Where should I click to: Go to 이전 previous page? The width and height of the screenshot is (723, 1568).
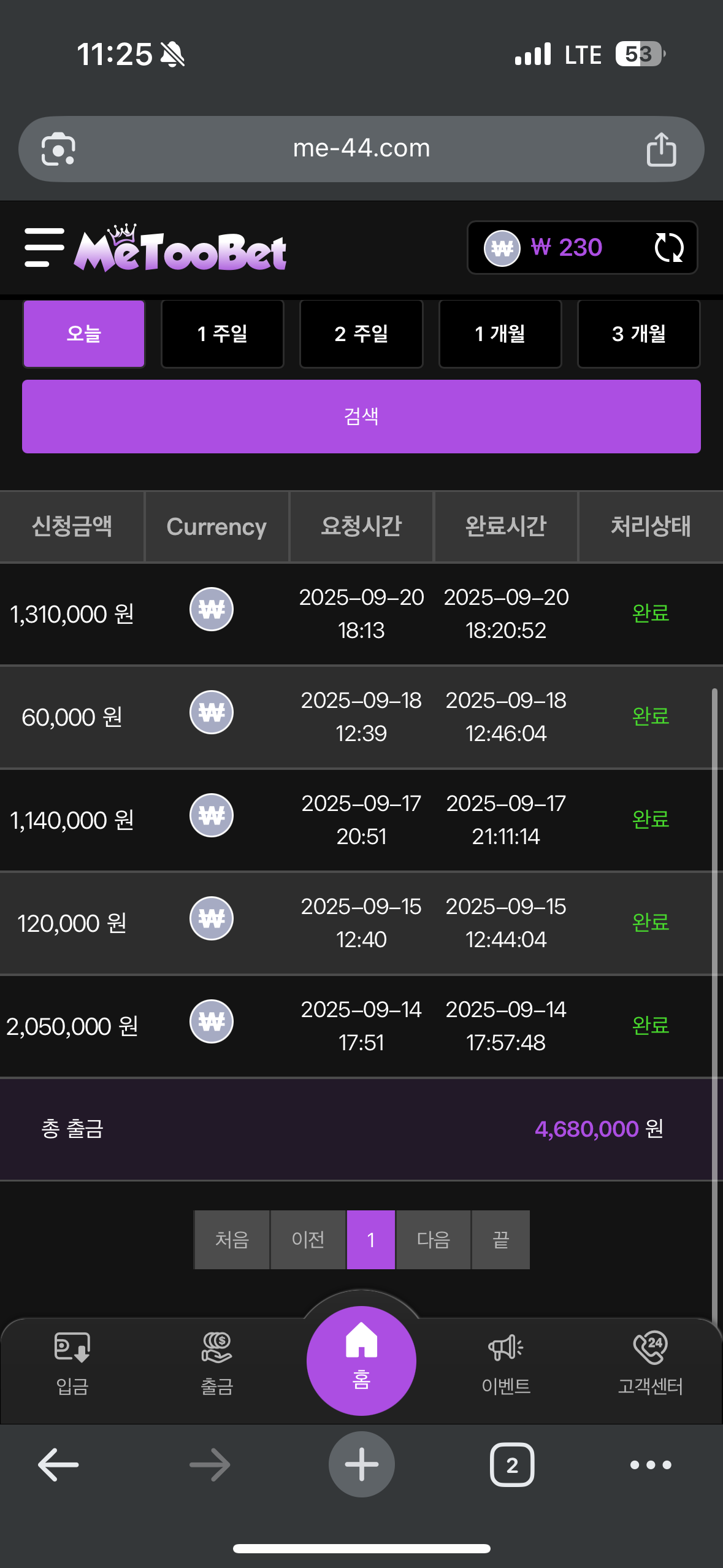pyautogui.click(x=308, y=1240)
